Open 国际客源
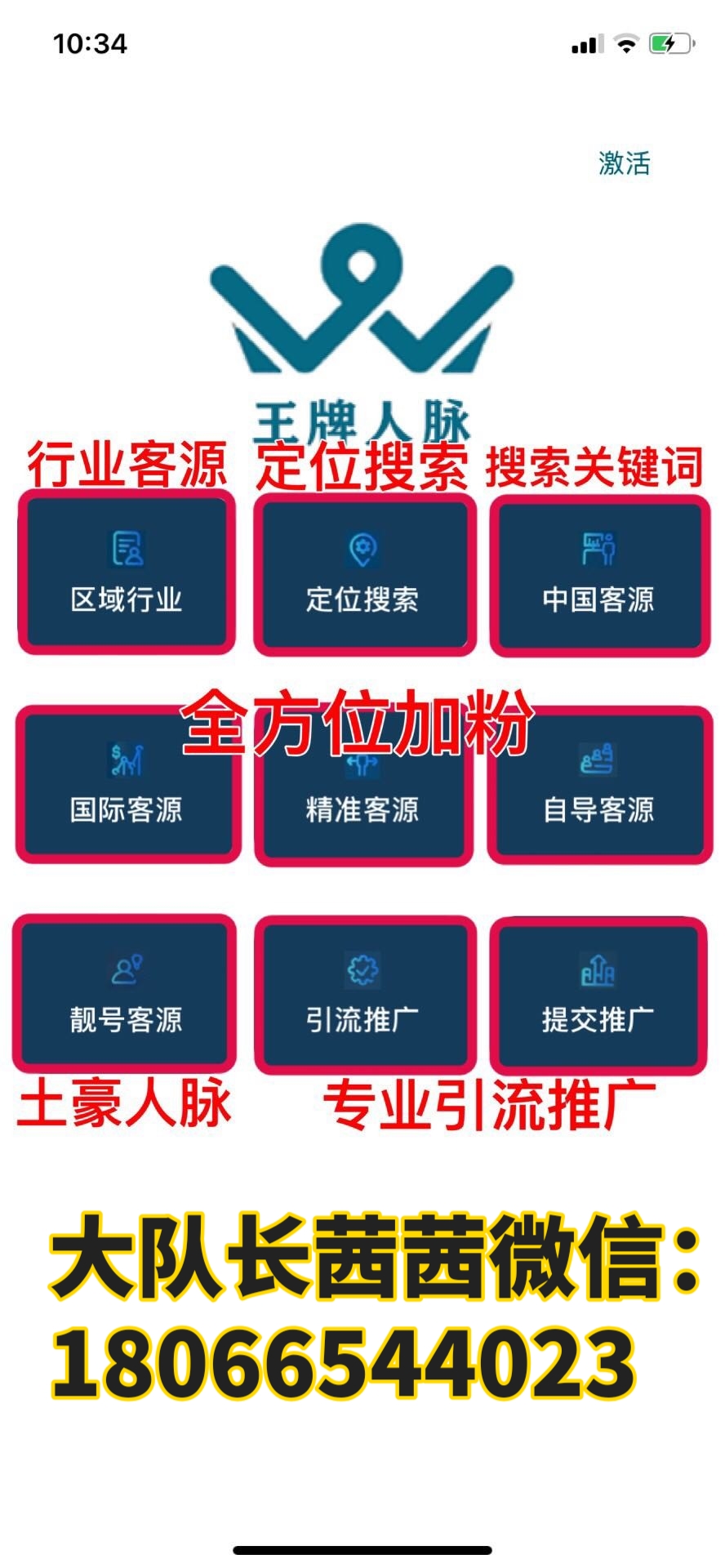 pos(127,785)
